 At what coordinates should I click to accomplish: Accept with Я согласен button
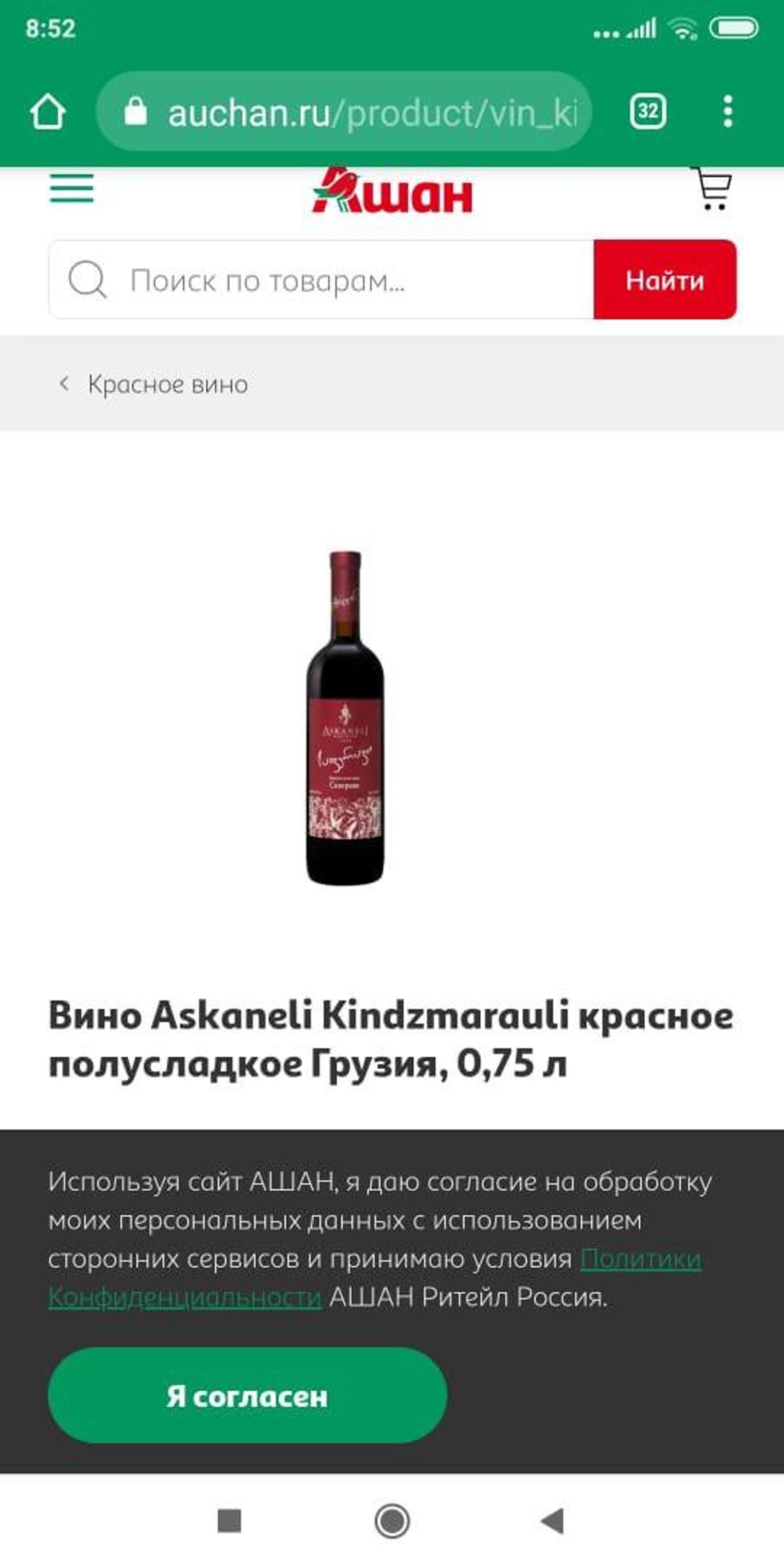click(247, 1396)
